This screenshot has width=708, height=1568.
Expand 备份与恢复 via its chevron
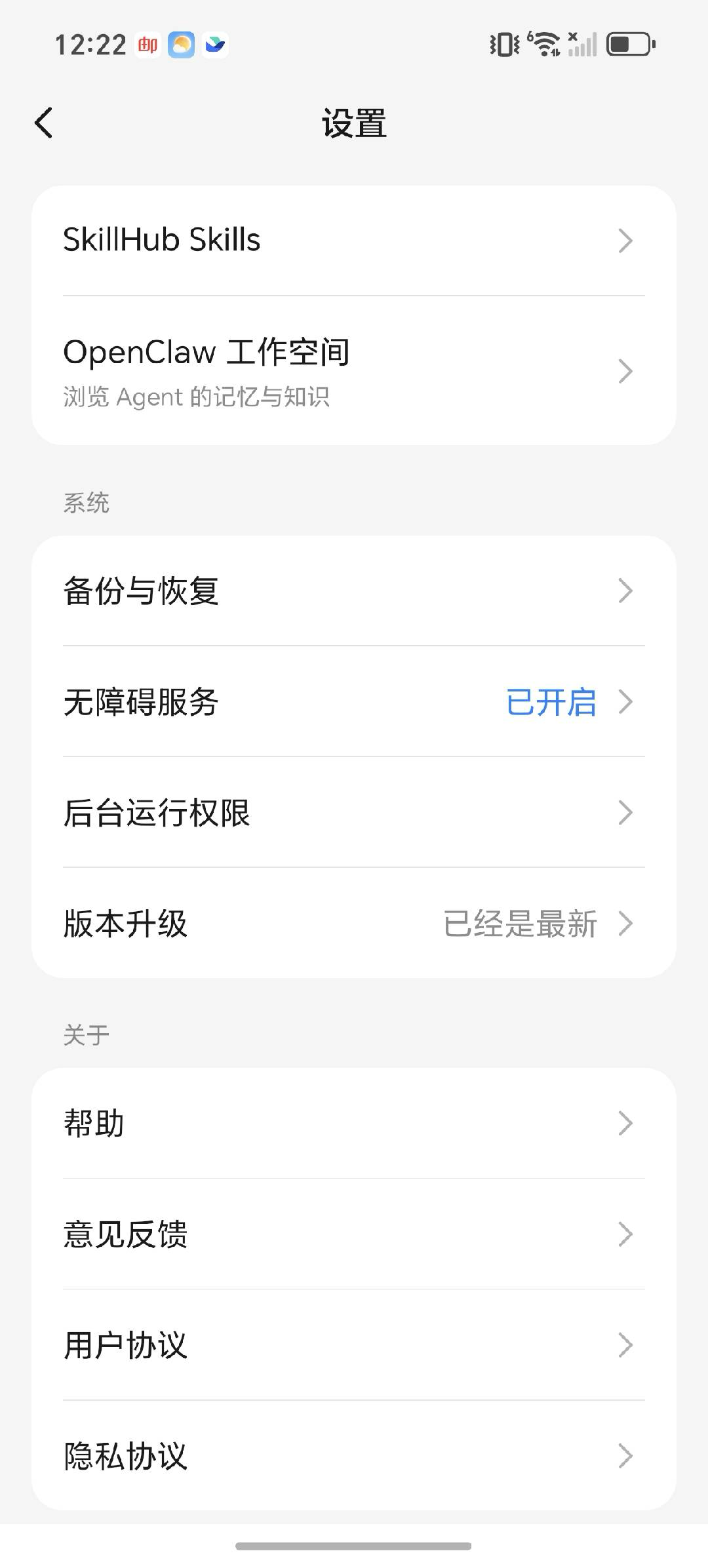pyautogui.click(x=625, y=591)
